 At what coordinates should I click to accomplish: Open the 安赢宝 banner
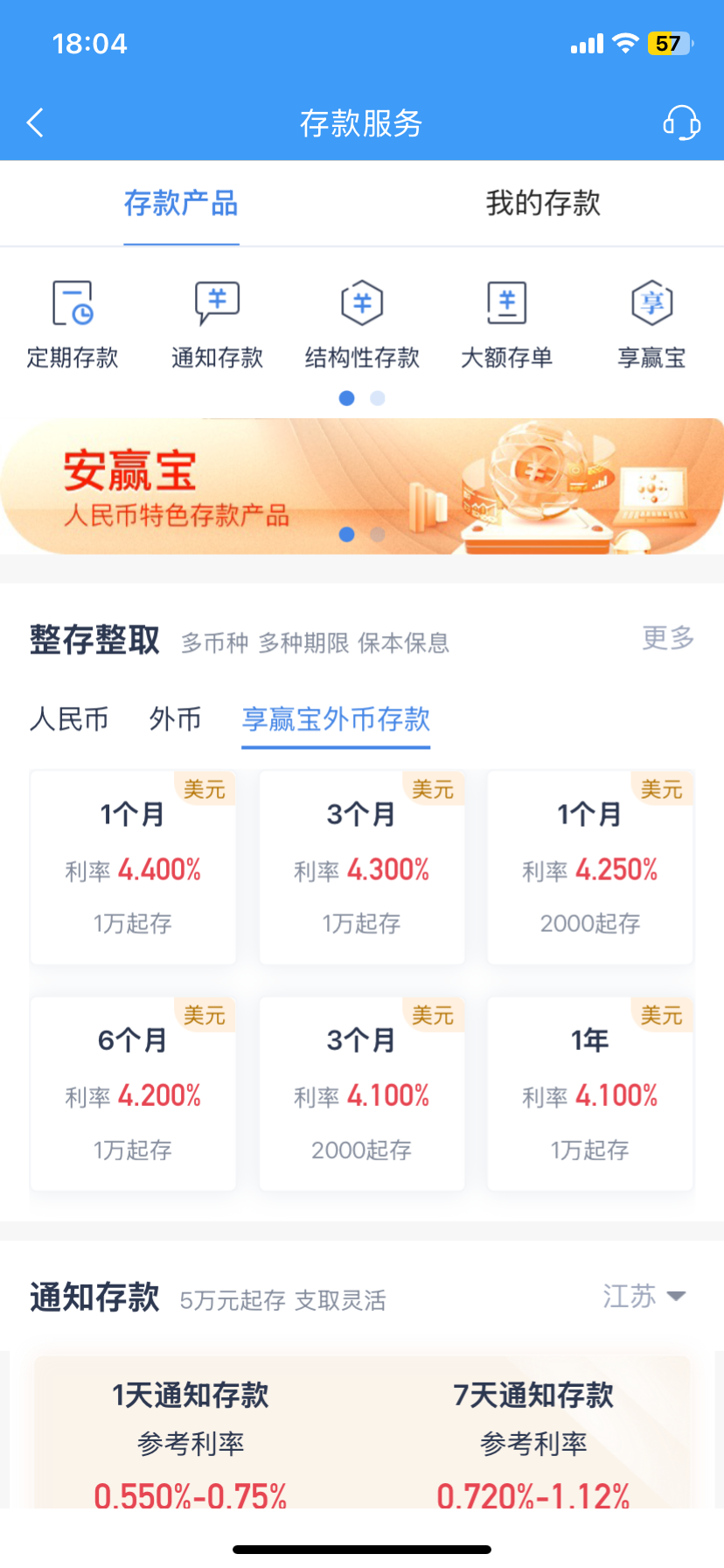point(362,486)
